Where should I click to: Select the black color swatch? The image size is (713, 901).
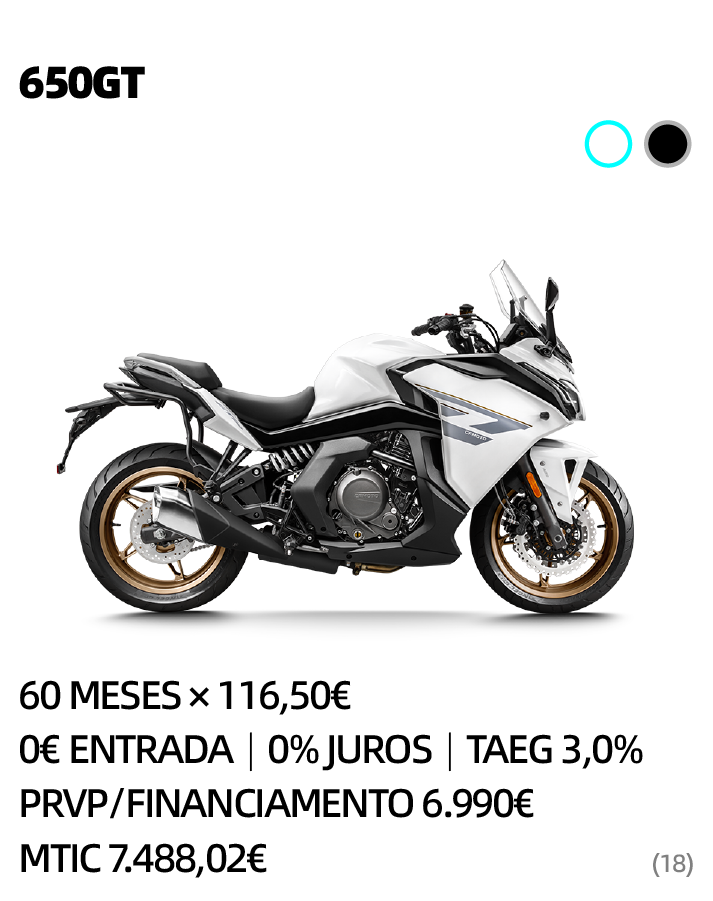(667, 144)
